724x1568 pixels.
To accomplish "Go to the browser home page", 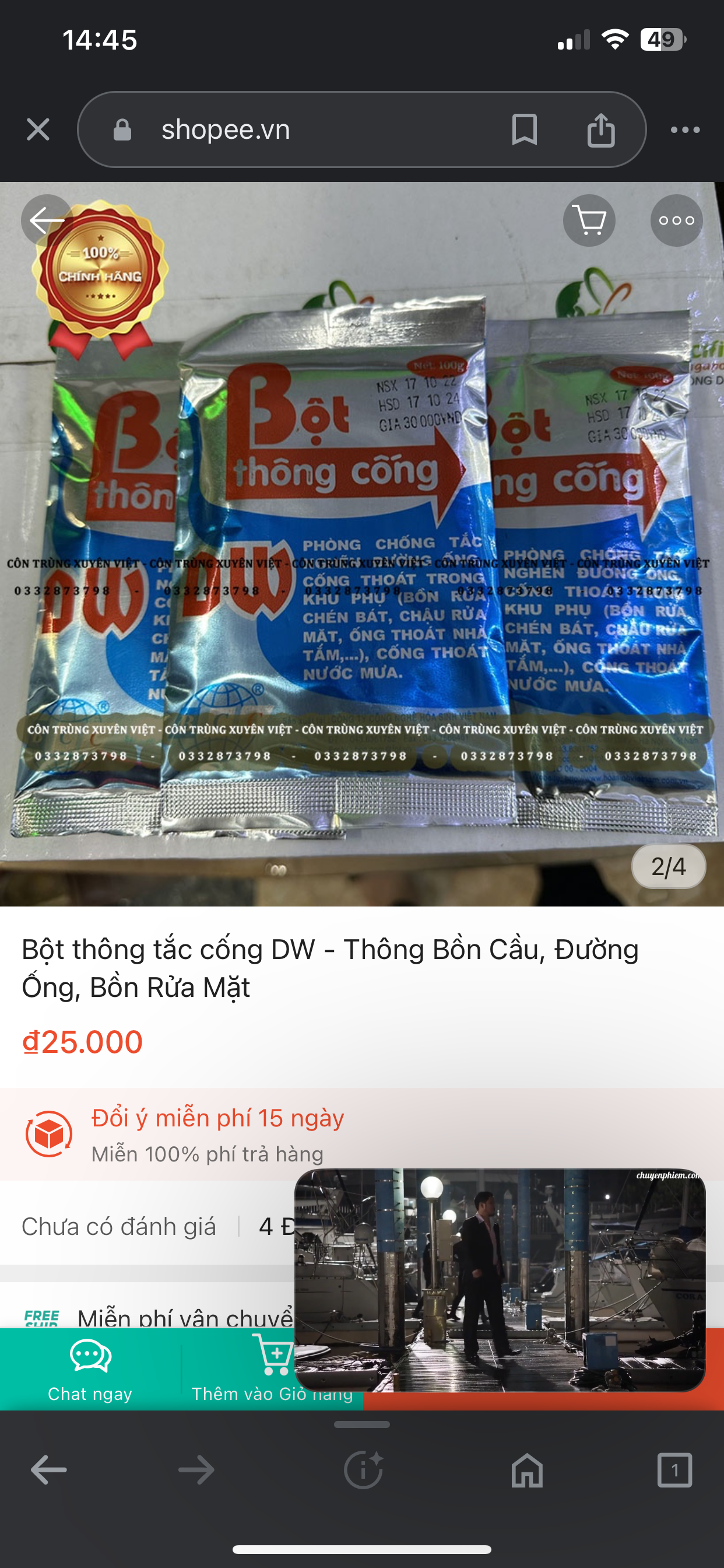I will (x=527, y=1471).
